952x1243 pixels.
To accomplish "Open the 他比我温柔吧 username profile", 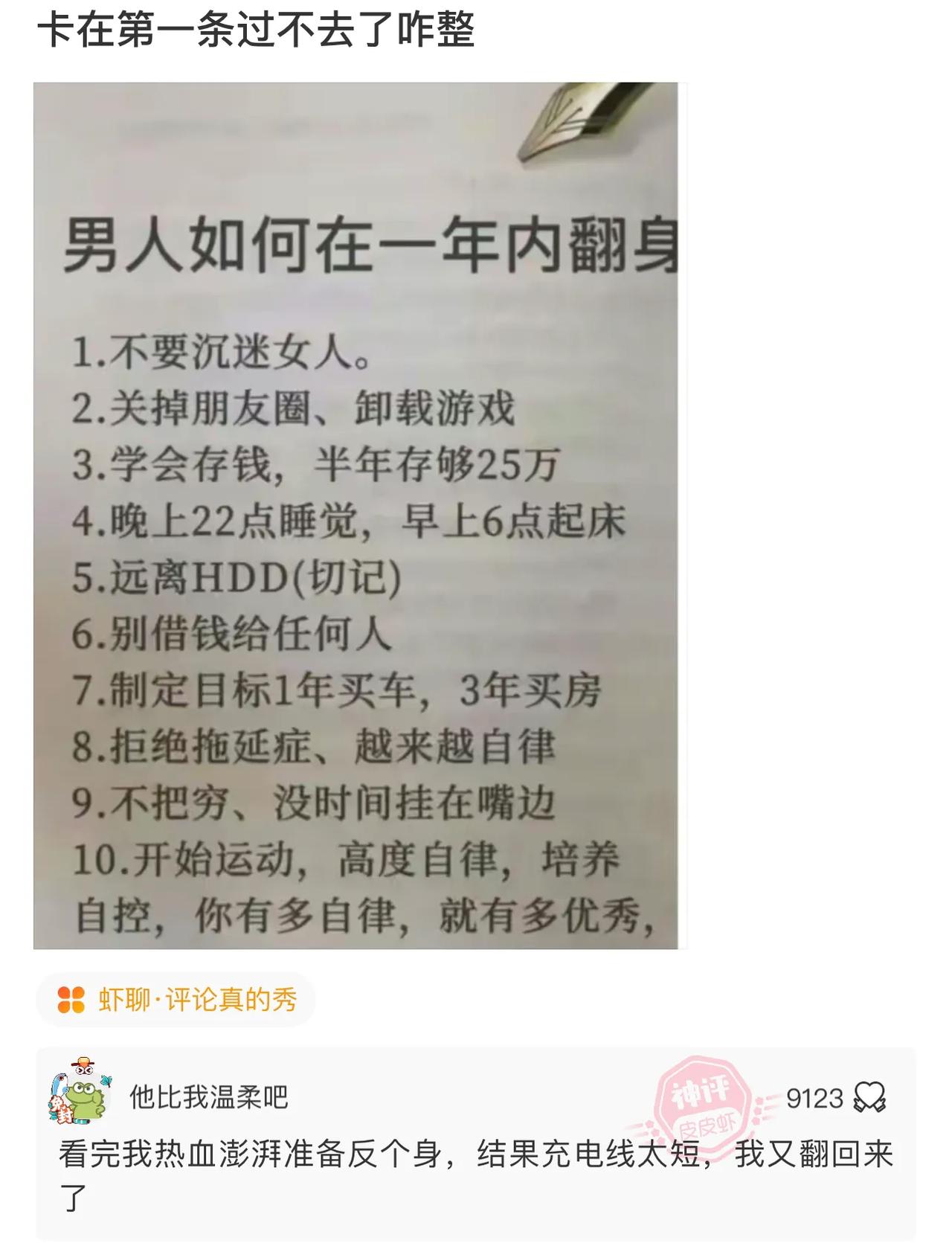I will (x=209, y=1097).
